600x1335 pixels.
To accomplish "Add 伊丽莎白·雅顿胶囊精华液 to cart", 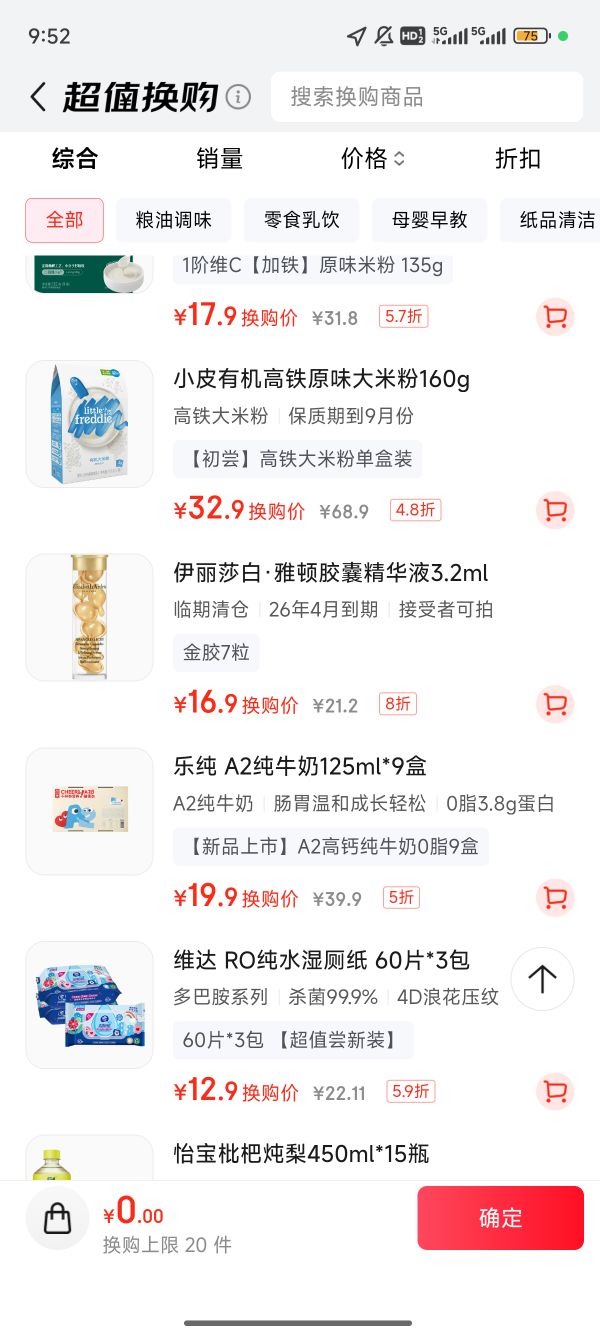I will pos(555,704).
